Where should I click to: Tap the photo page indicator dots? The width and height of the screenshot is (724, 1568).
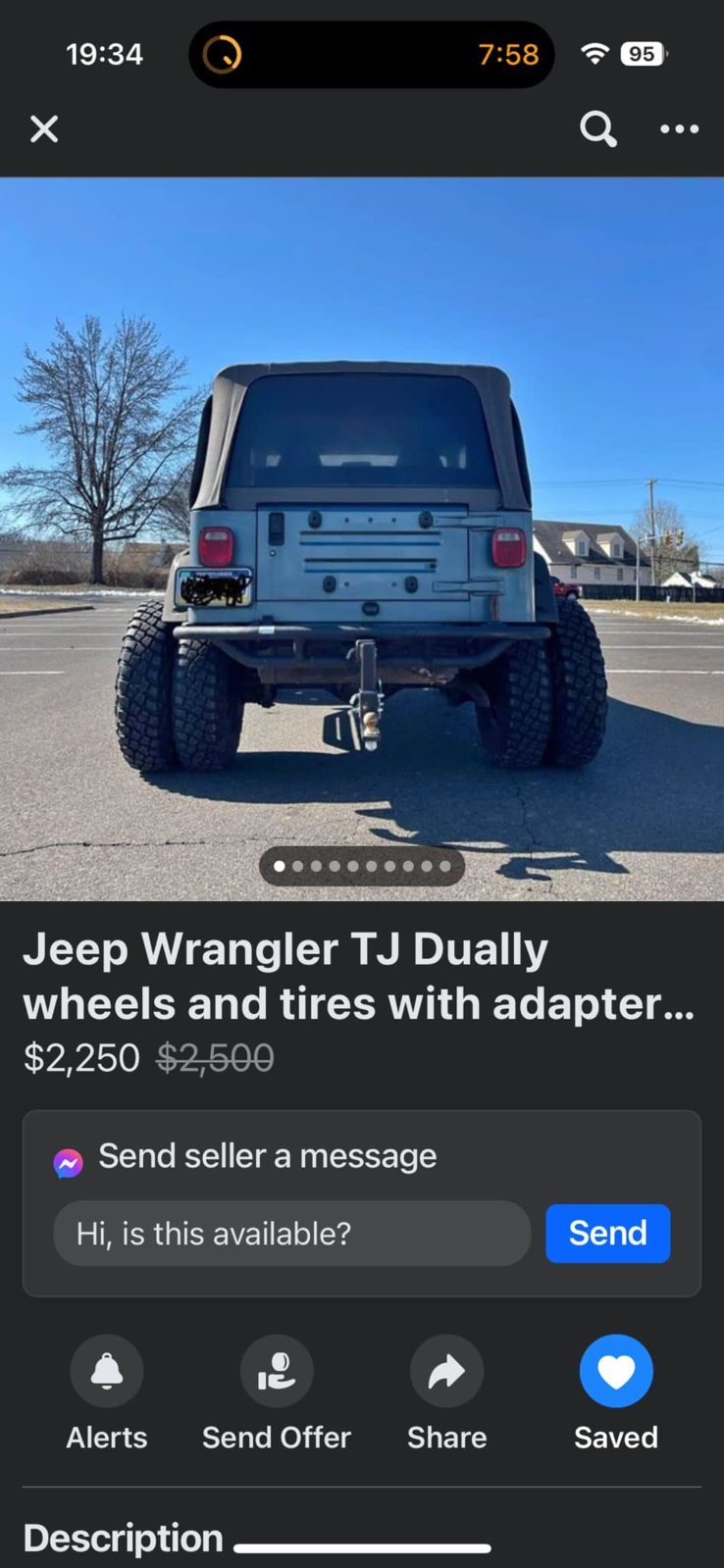(x=362, y=866)
